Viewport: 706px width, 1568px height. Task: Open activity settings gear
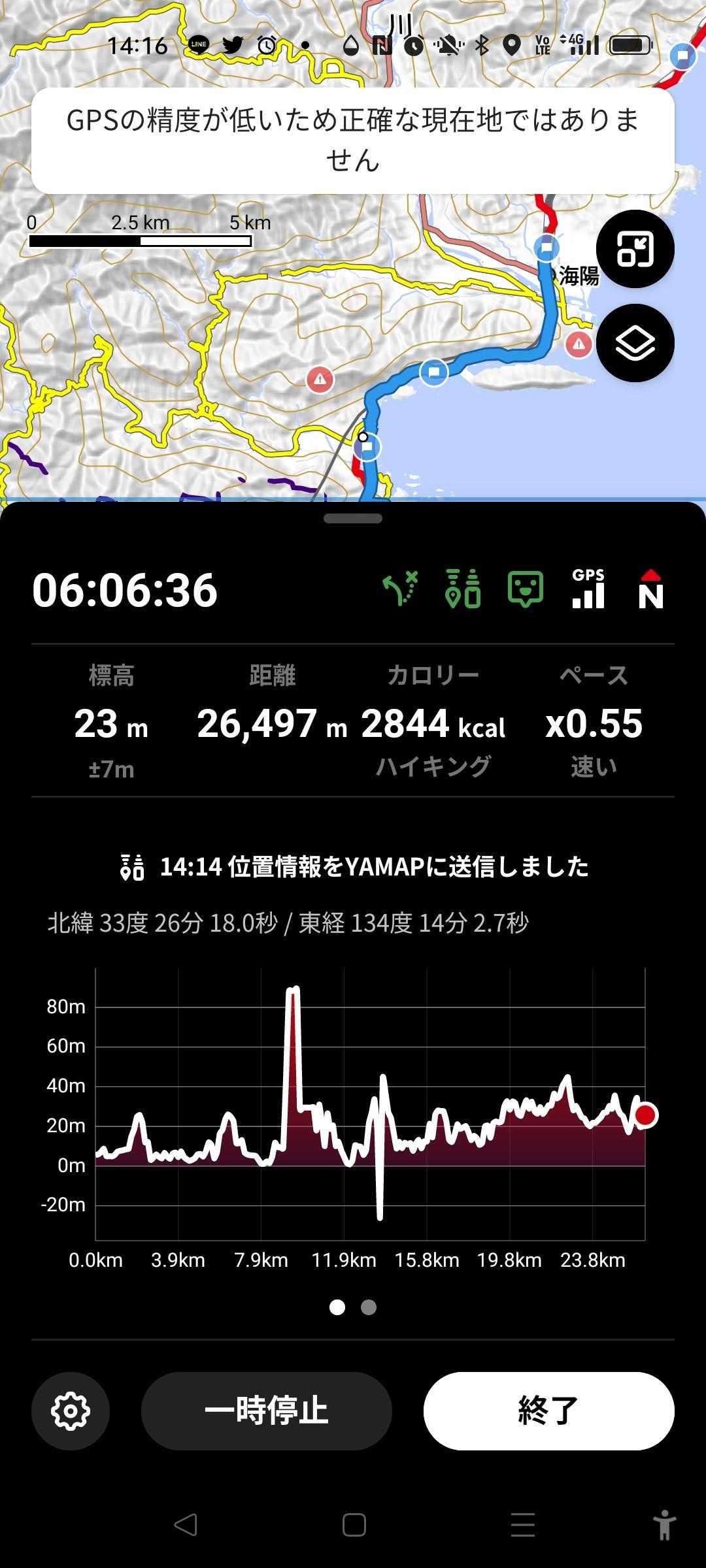point(71,1411)
